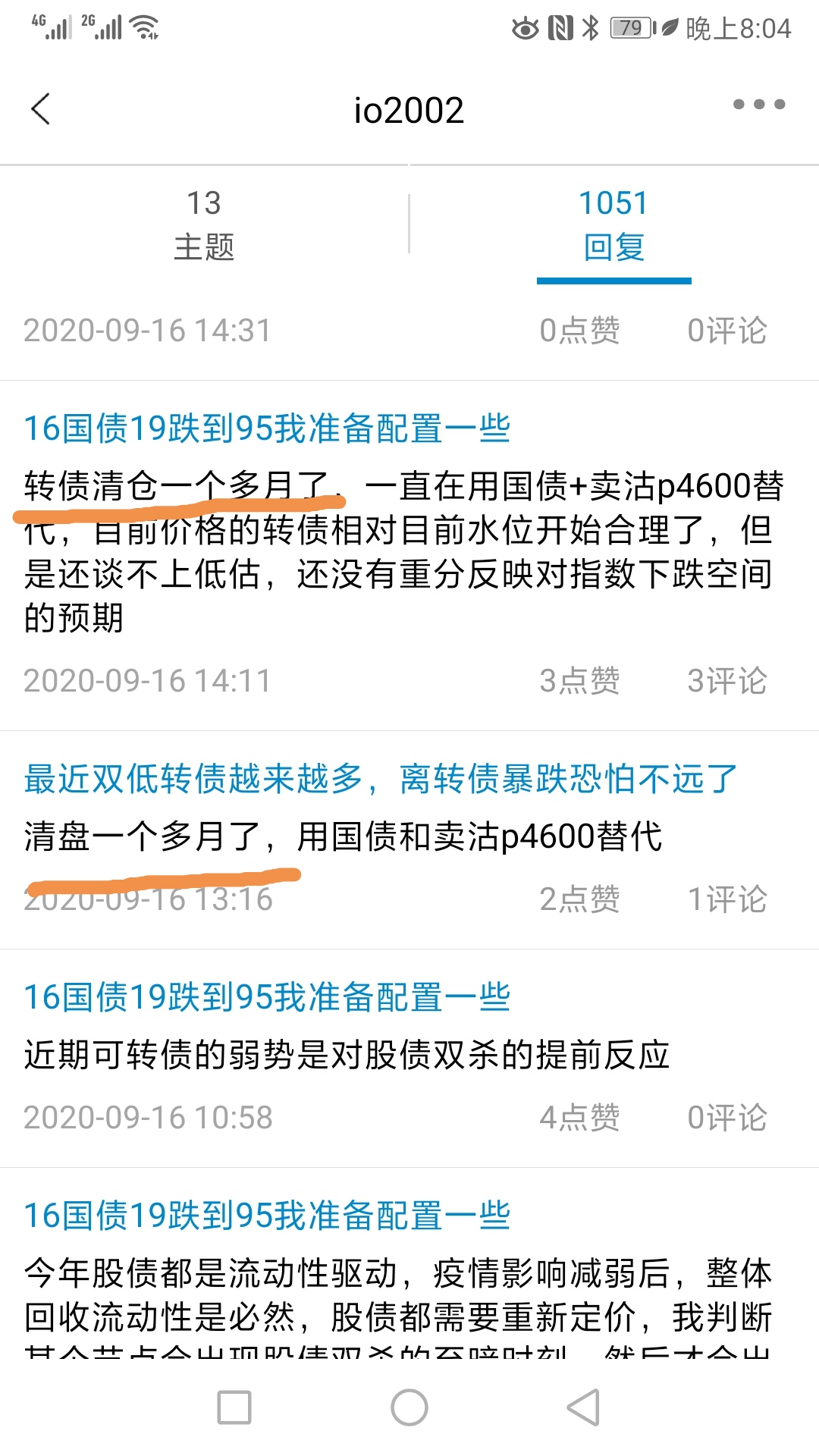This screenshot has height=1456, width=819.
Task: Open the 16国债19 thread with the 近期可转债的弱势 reply
Action: pyautogui.click(x=267, y=997)
